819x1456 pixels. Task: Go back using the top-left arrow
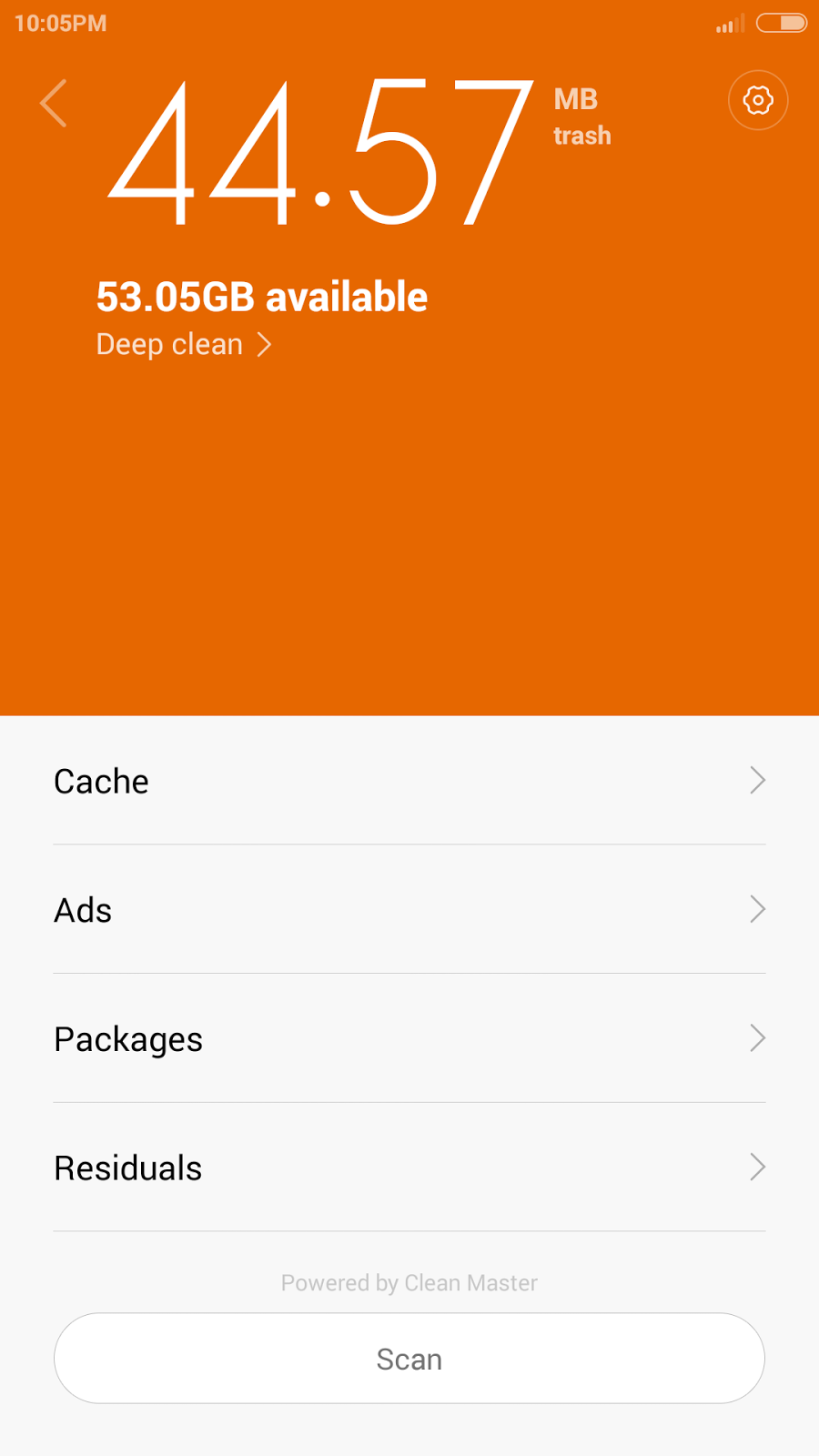pyautogui.click(x=54, y=103)
